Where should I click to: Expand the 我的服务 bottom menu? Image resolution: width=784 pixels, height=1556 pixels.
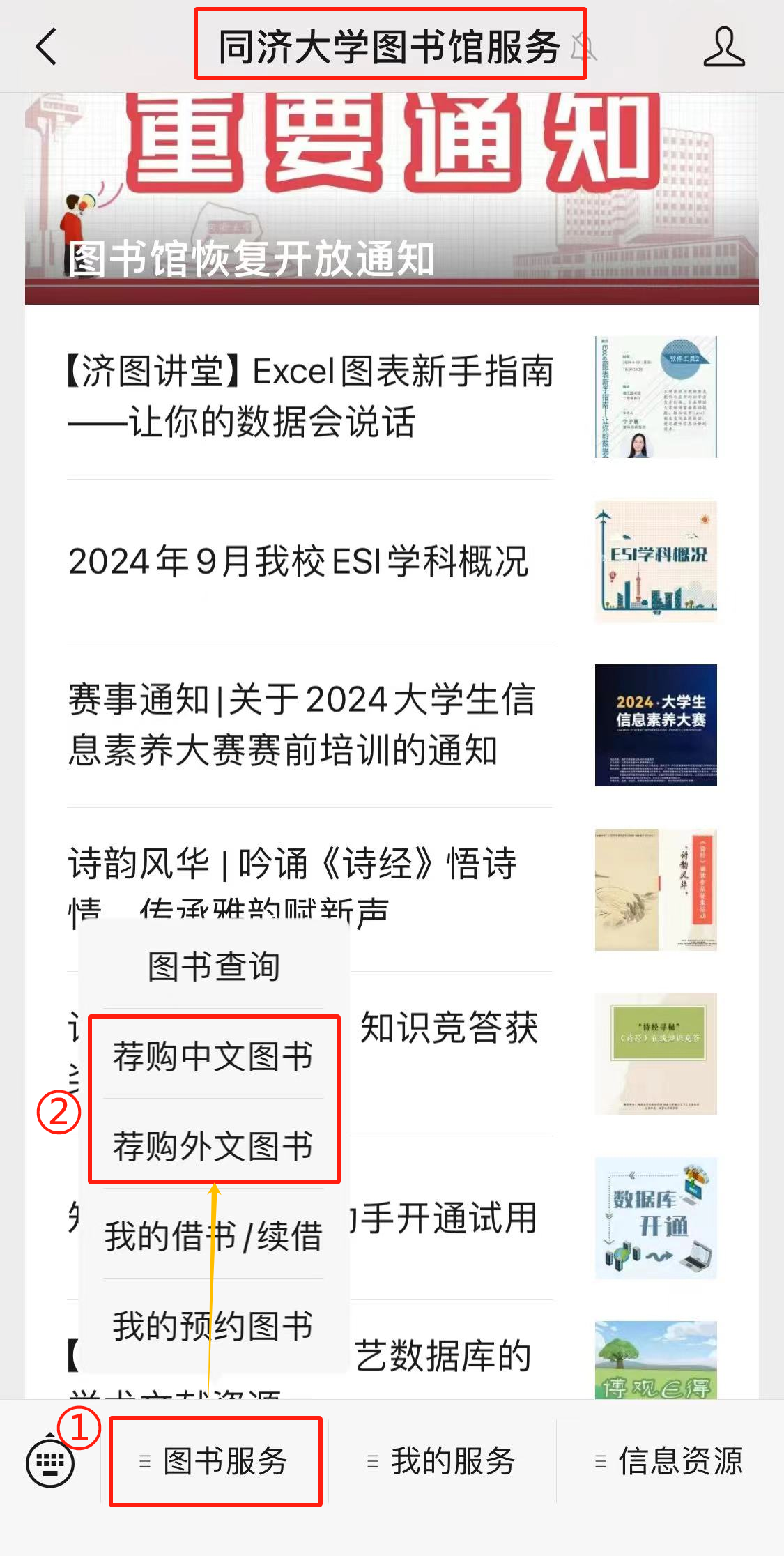pos(443,1461)
